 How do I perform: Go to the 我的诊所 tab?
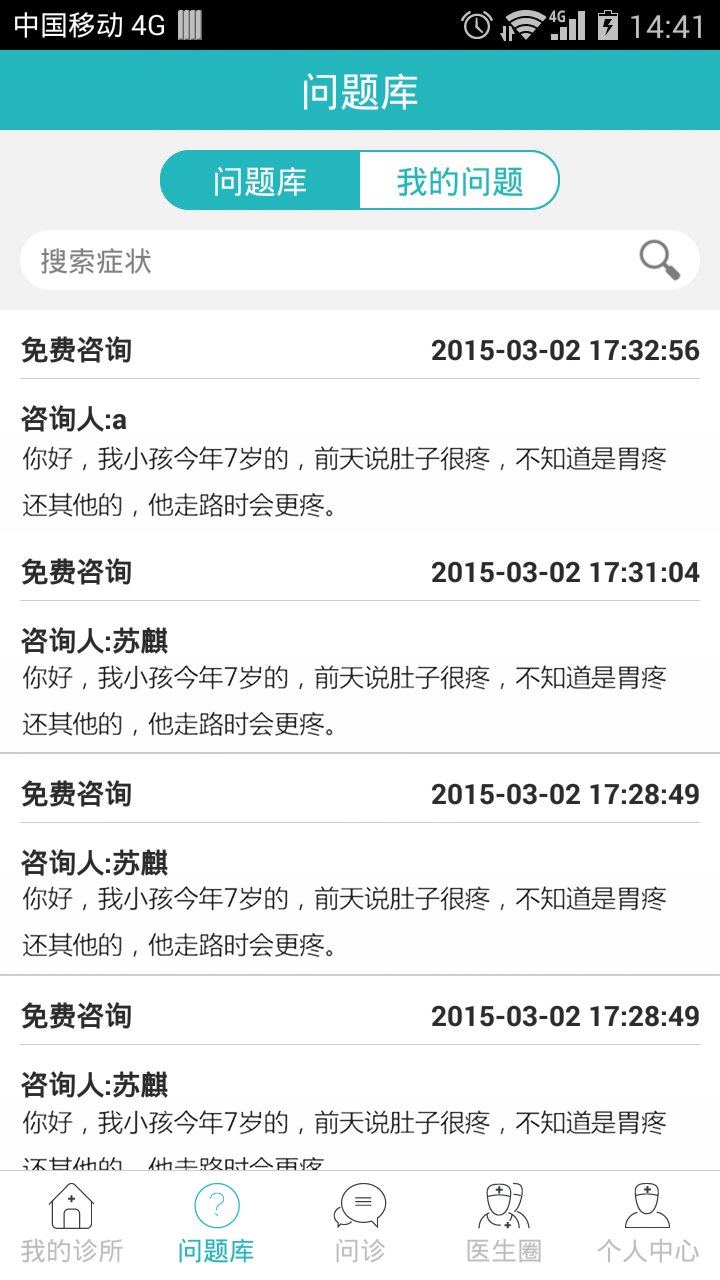point(72,1224)
